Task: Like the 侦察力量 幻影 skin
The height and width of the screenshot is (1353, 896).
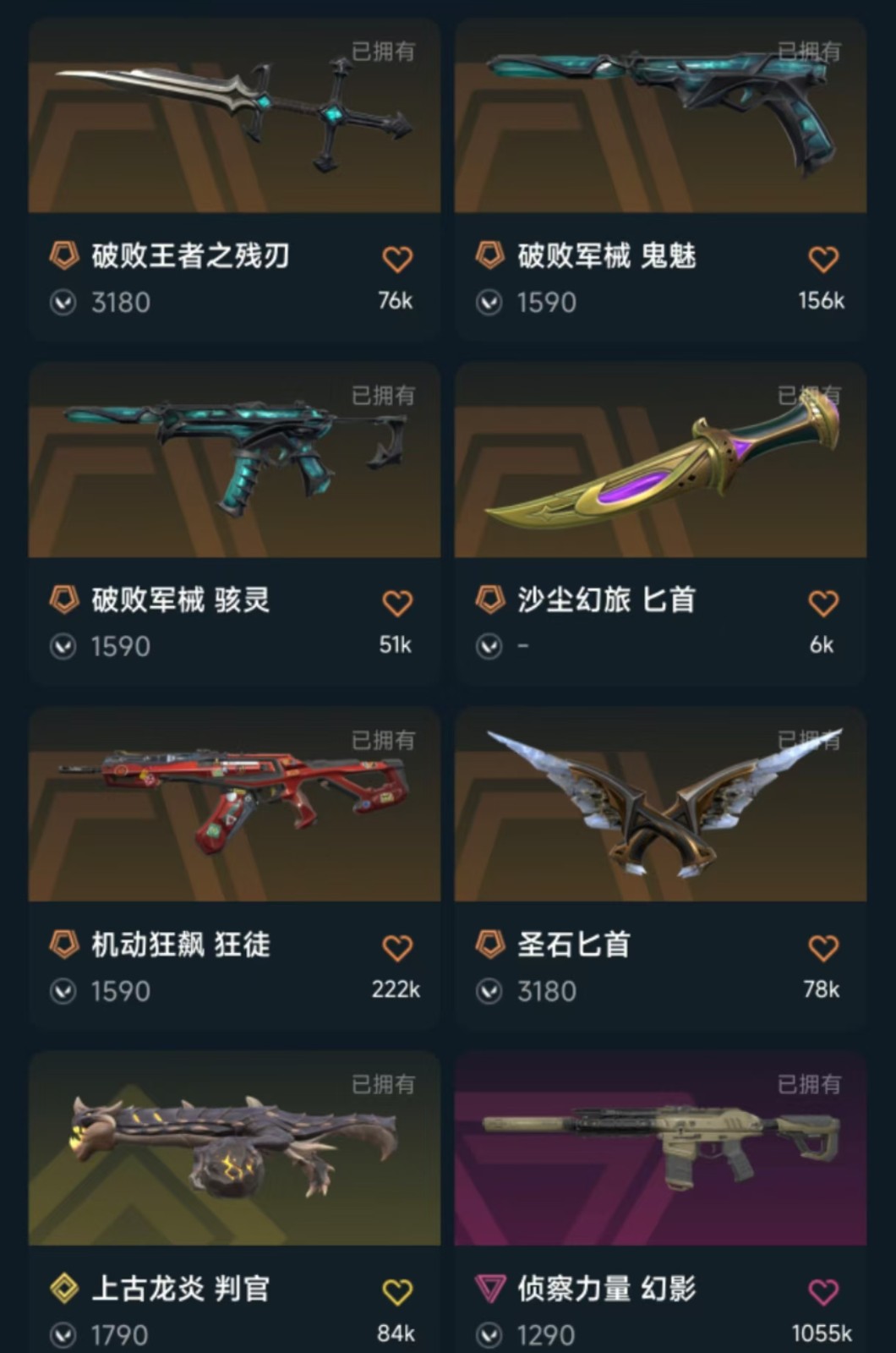Action: click(823, 1292)
